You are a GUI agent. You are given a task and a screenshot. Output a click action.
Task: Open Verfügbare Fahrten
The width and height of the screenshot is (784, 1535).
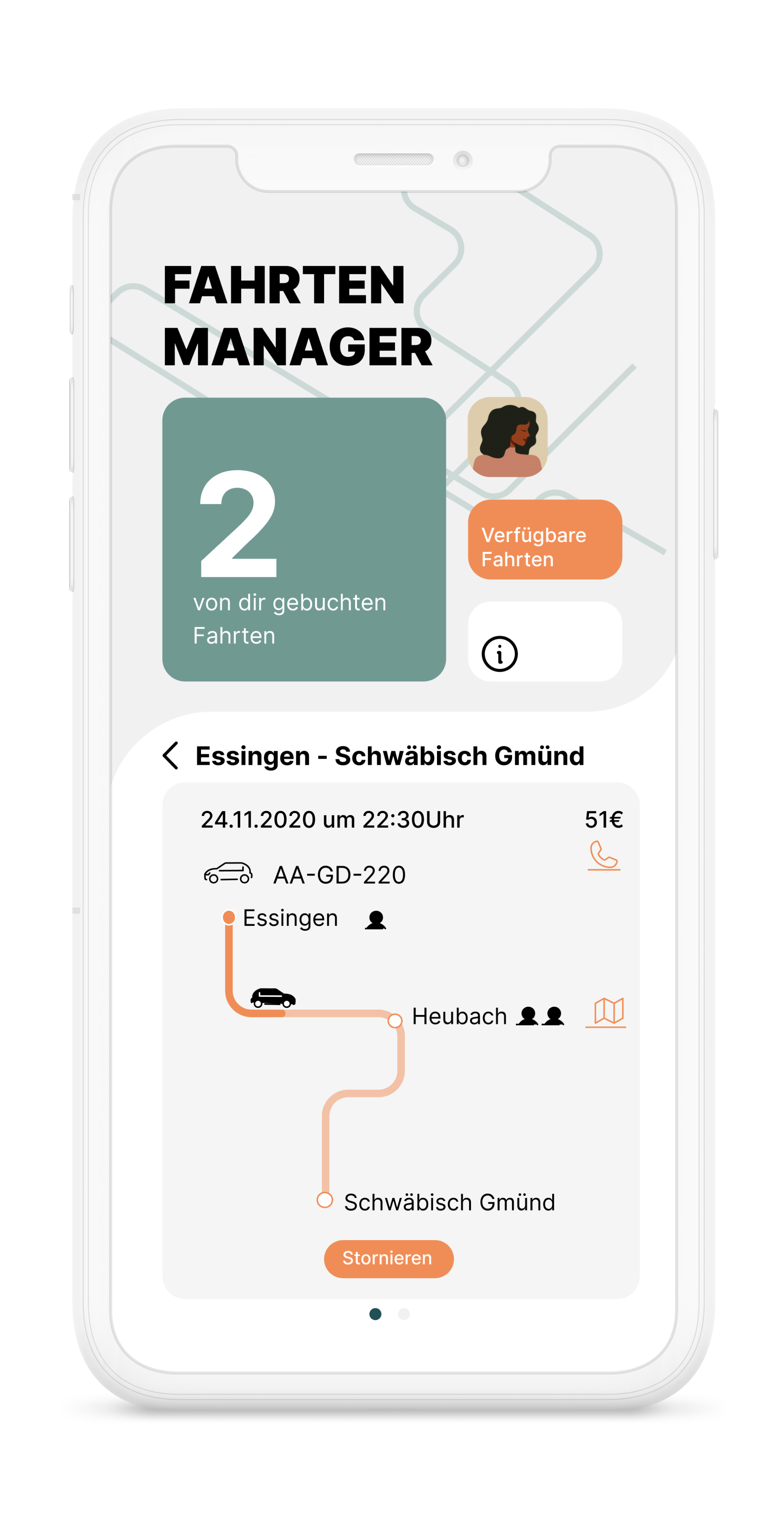pyautogui.click(x=545, y=539)
